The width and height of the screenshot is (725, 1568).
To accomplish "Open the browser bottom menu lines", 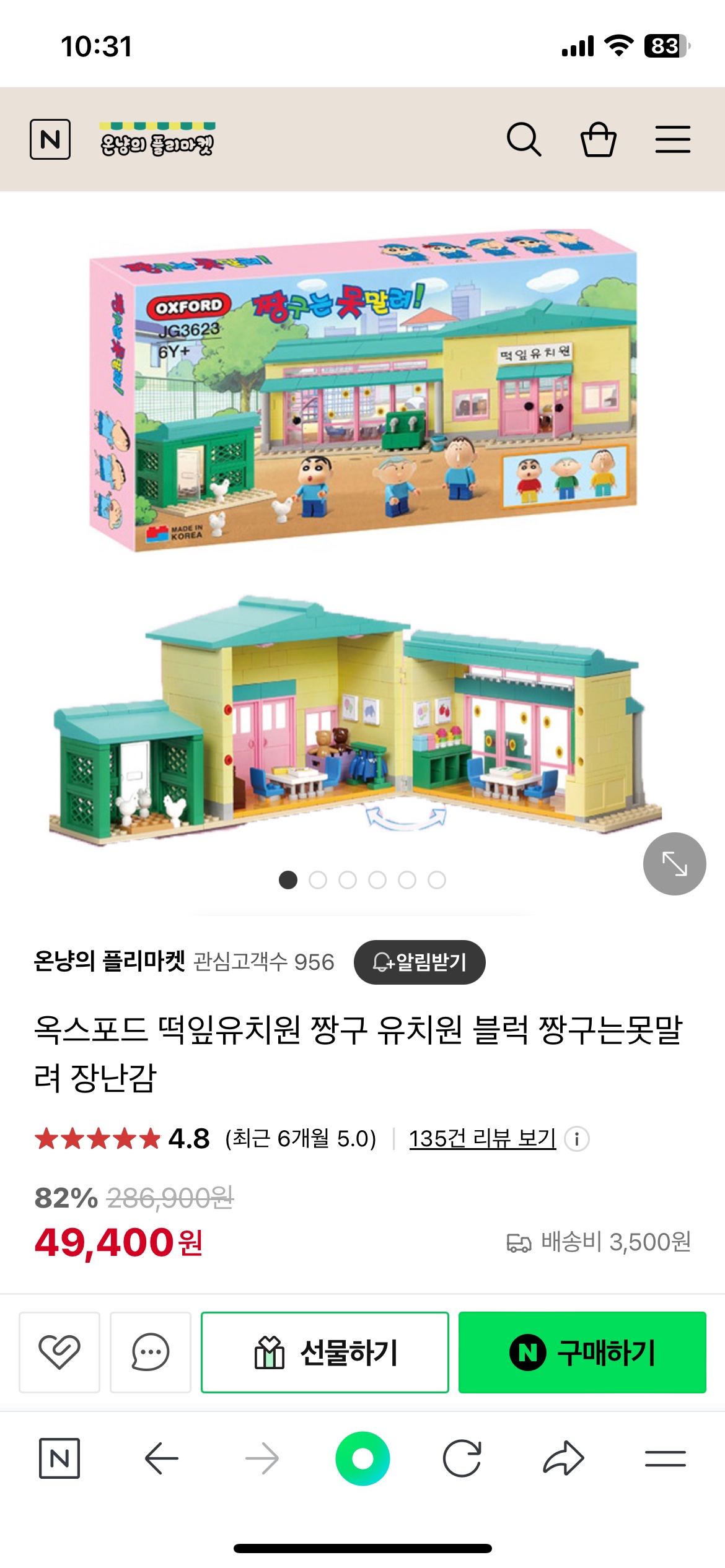I will (665, 1458).
